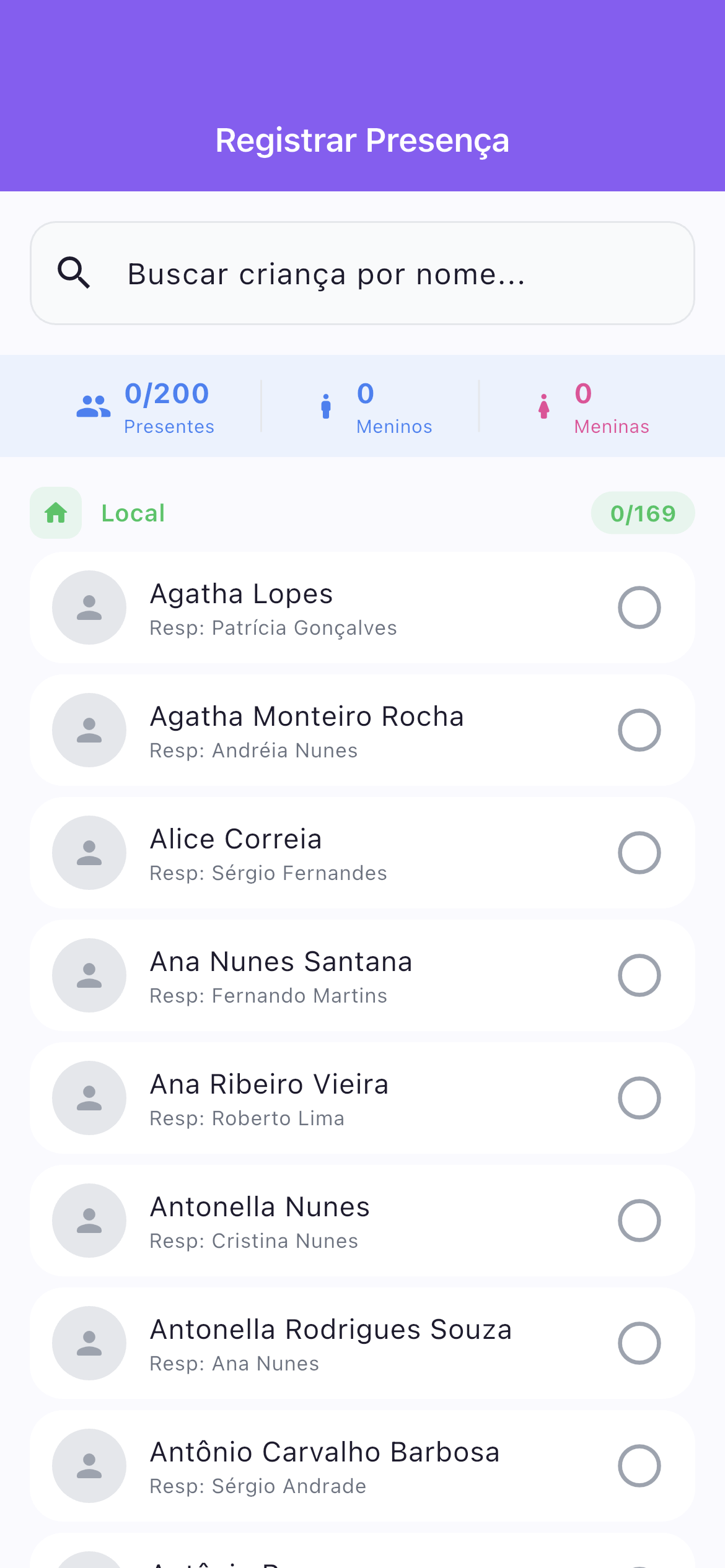Click the pink Meninas girl icon

click(544, 406)
